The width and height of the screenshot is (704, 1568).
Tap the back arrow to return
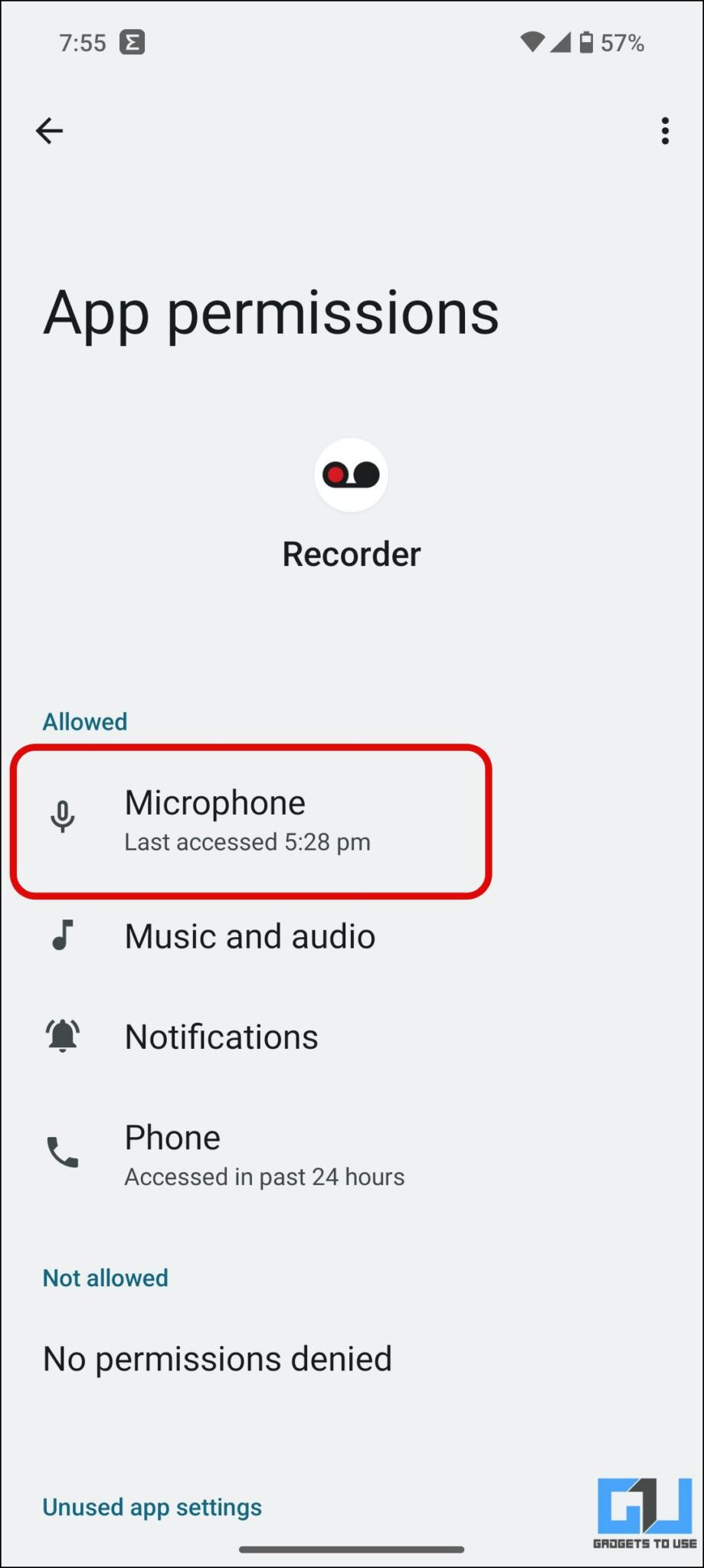tap(50, 130)
